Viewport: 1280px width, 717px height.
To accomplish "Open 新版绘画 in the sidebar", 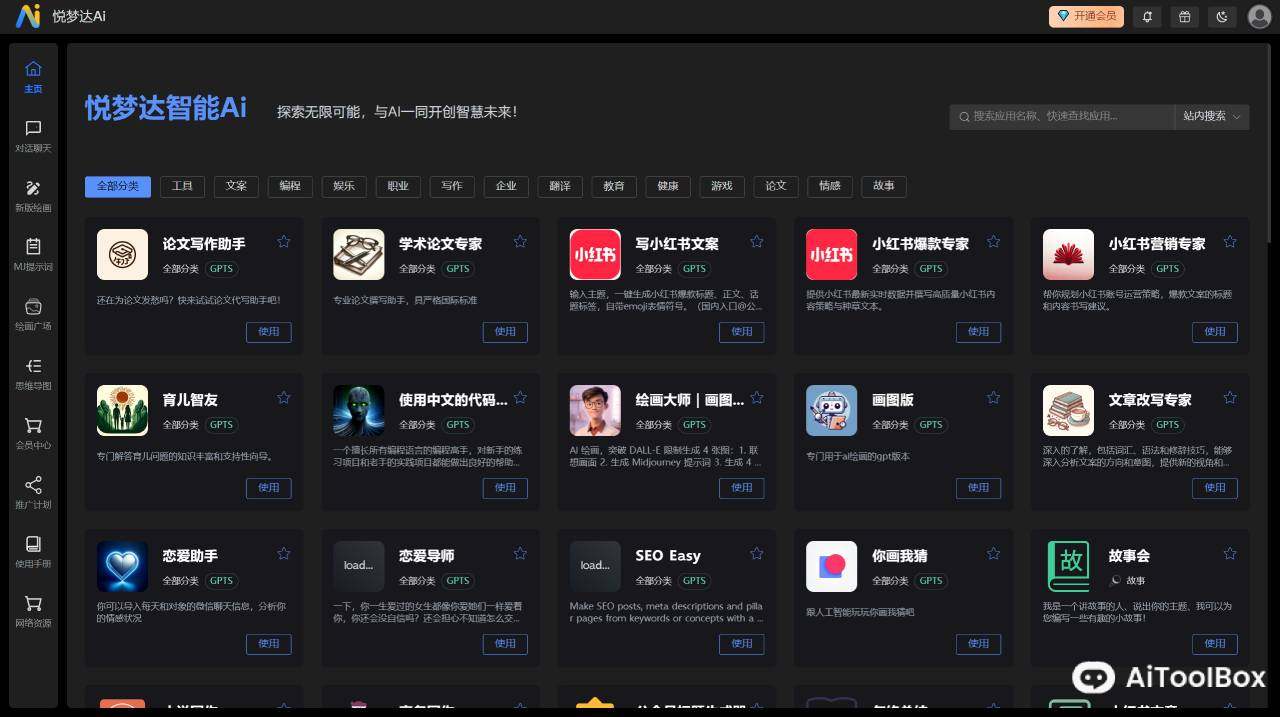I will [33, 196].
